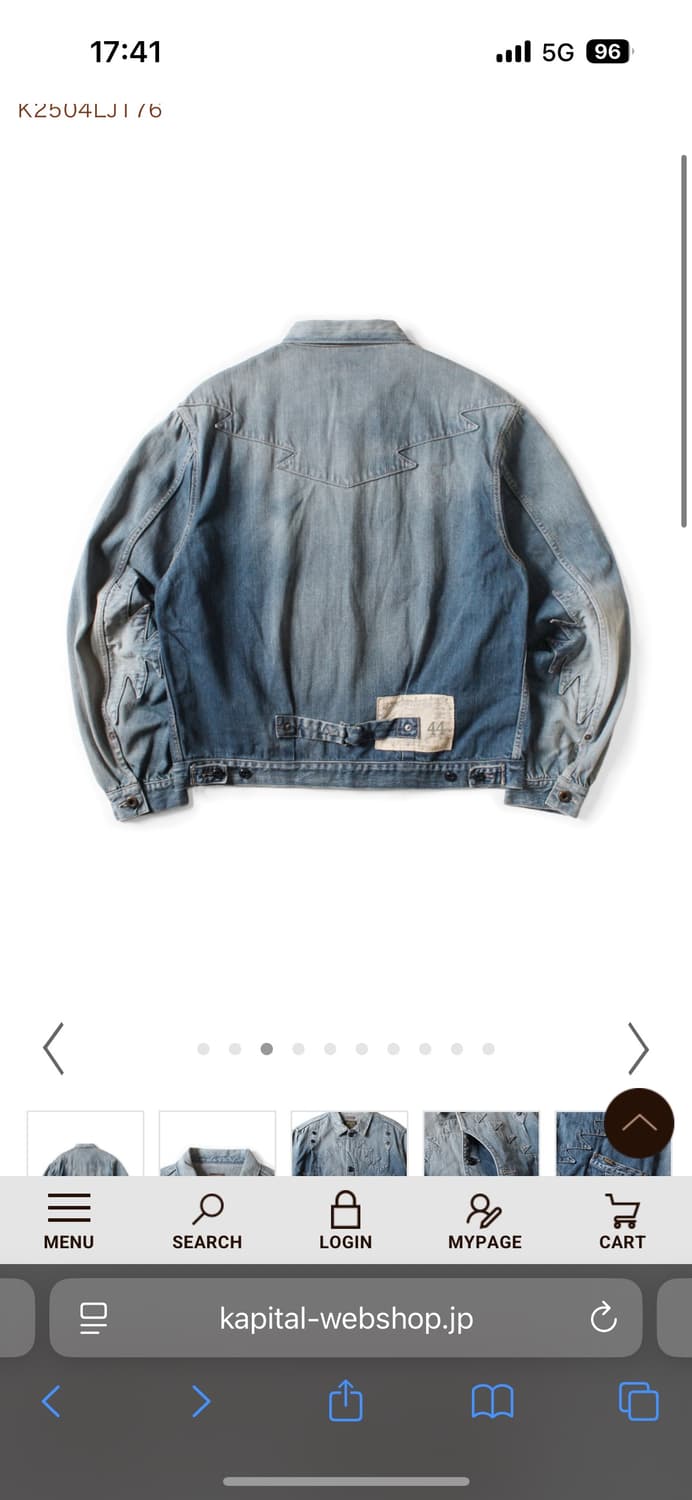Screen dimensions: 692x1500
Task: Select the fourth image thumbnail
Action: (481, 1144)
